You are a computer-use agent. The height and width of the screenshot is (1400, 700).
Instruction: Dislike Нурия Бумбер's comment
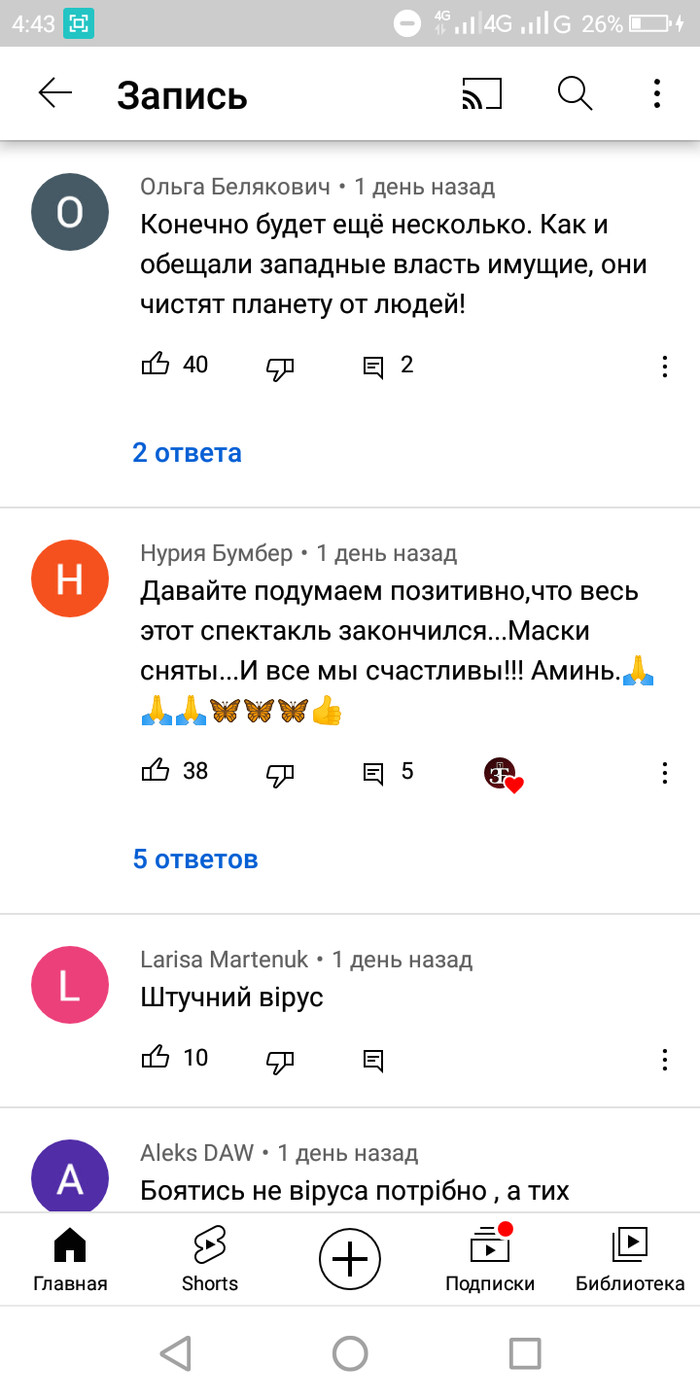coord(280,773)
